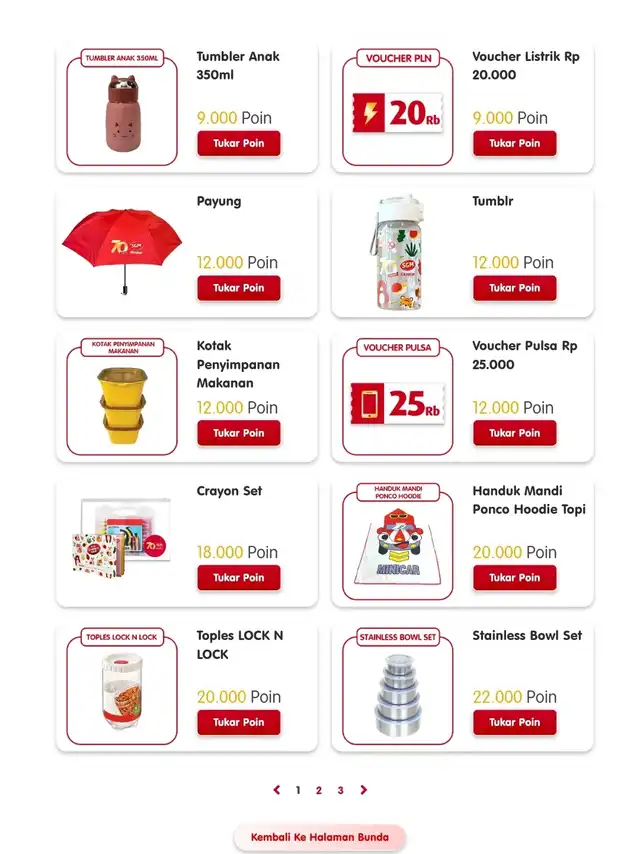Tap Tukar Poin for Payung

coord(238,288)
